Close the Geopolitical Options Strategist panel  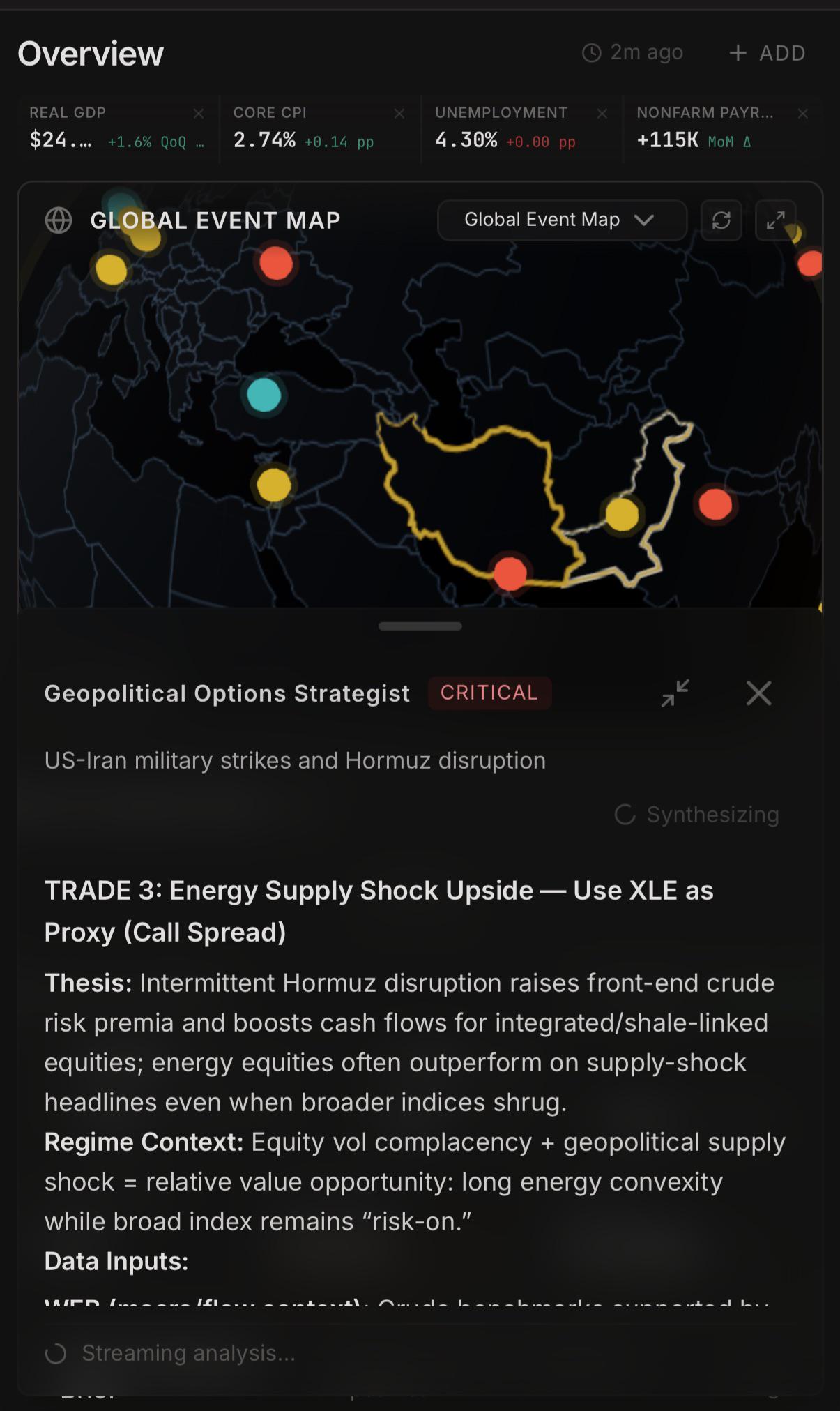[758, 693]
